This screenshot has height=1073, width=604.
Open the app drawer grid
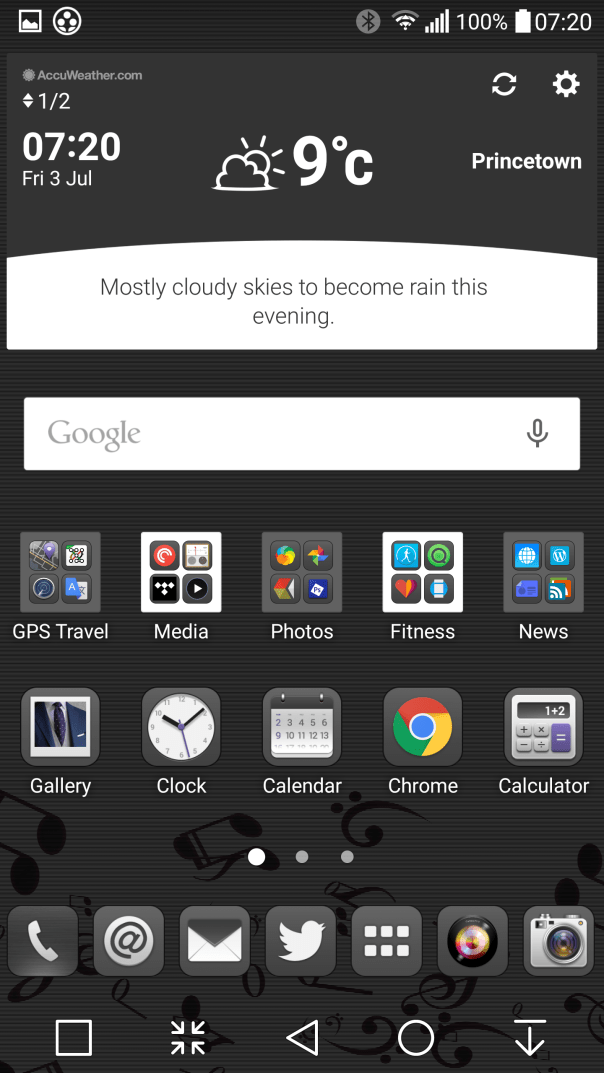tap(387, 941)
